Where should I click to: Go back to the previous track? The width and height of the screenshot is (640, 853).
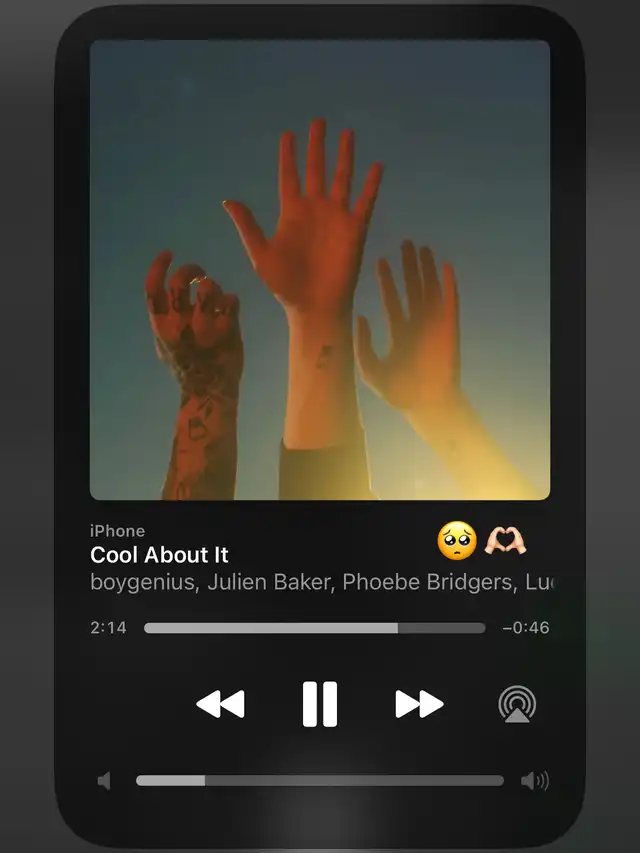pyautogui.click(x=220, y=704)
